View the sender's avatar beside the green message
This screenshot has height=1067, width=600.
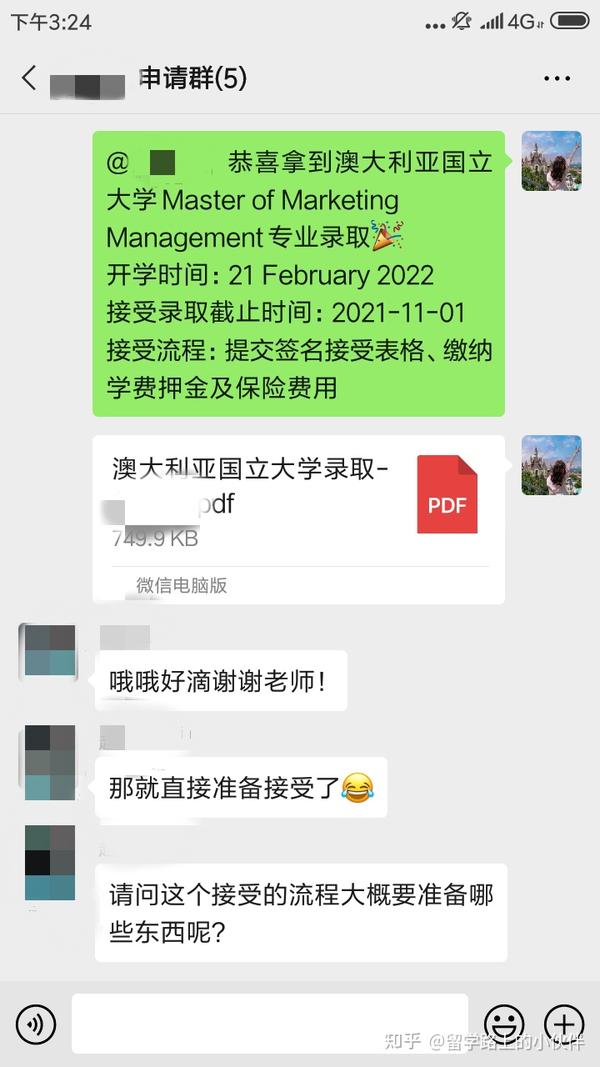pyautogui.click(x=551, y=160)
